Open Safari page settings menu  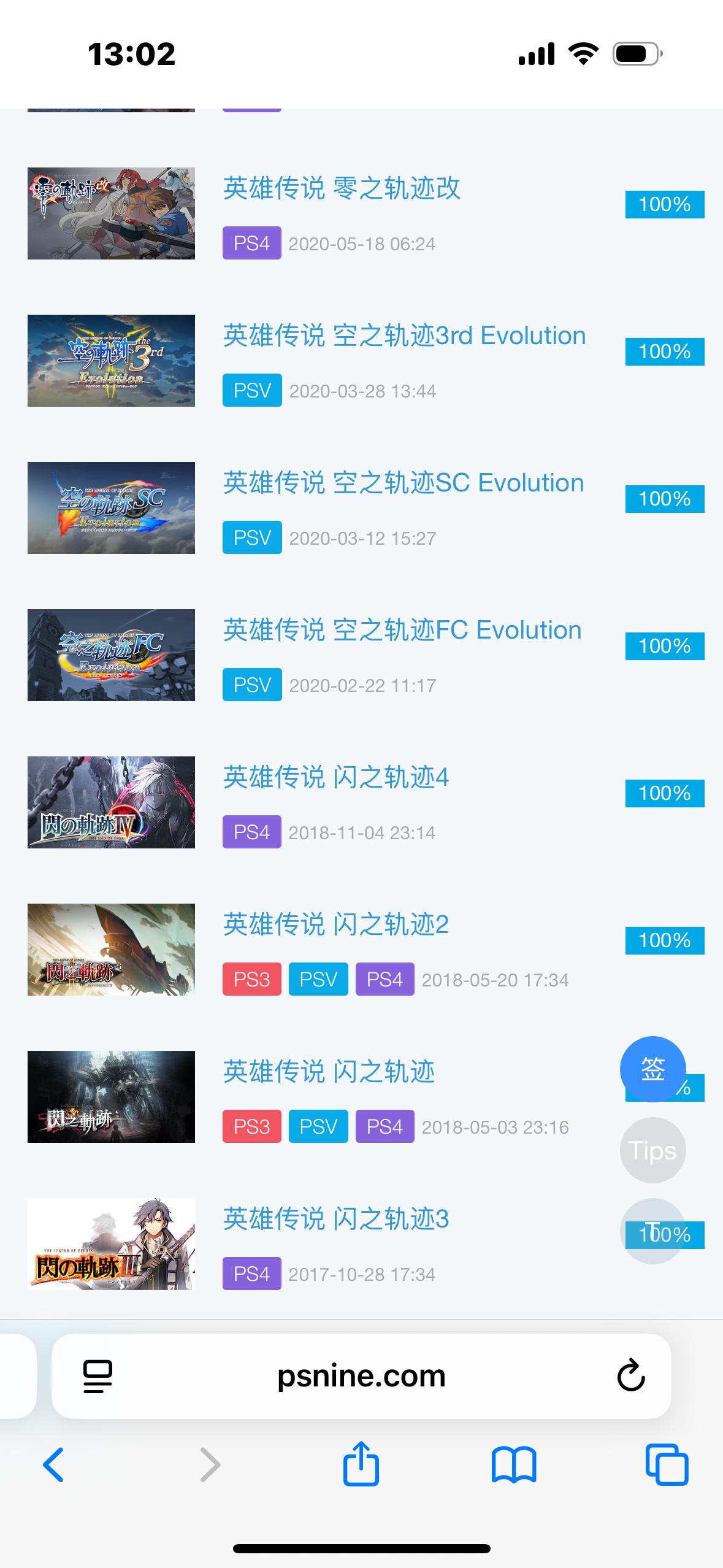[98, 1376]
